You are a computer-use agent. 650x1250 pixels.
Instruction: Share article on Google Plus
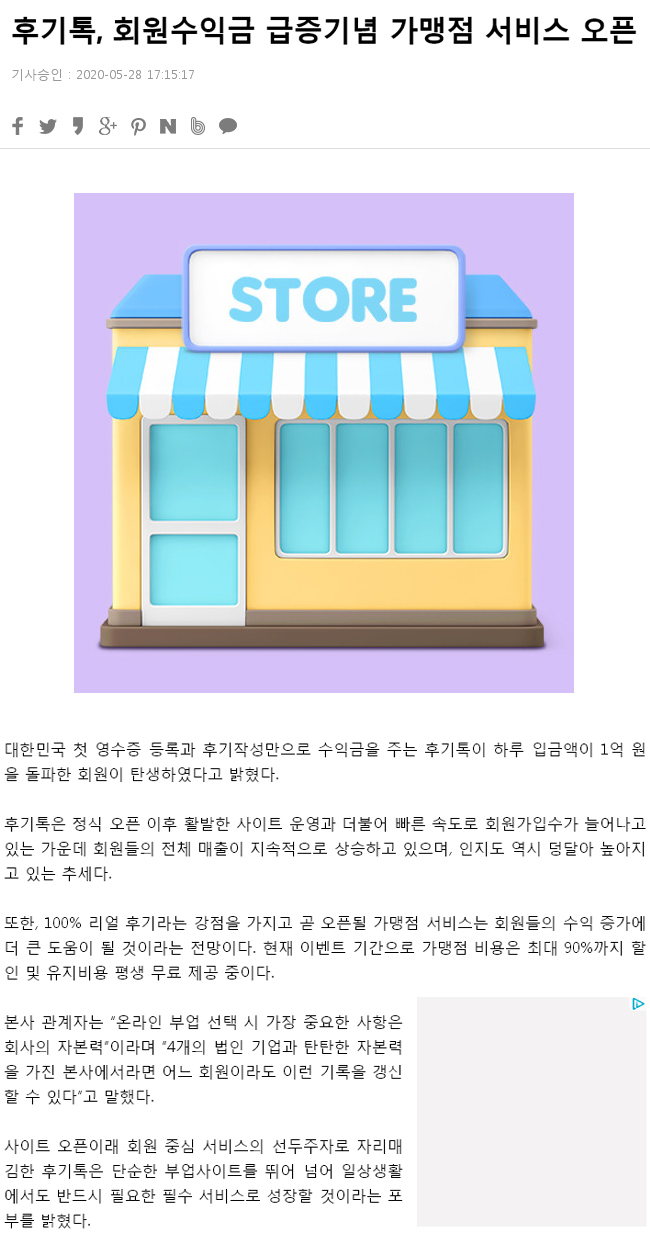[x=108, y=126]
